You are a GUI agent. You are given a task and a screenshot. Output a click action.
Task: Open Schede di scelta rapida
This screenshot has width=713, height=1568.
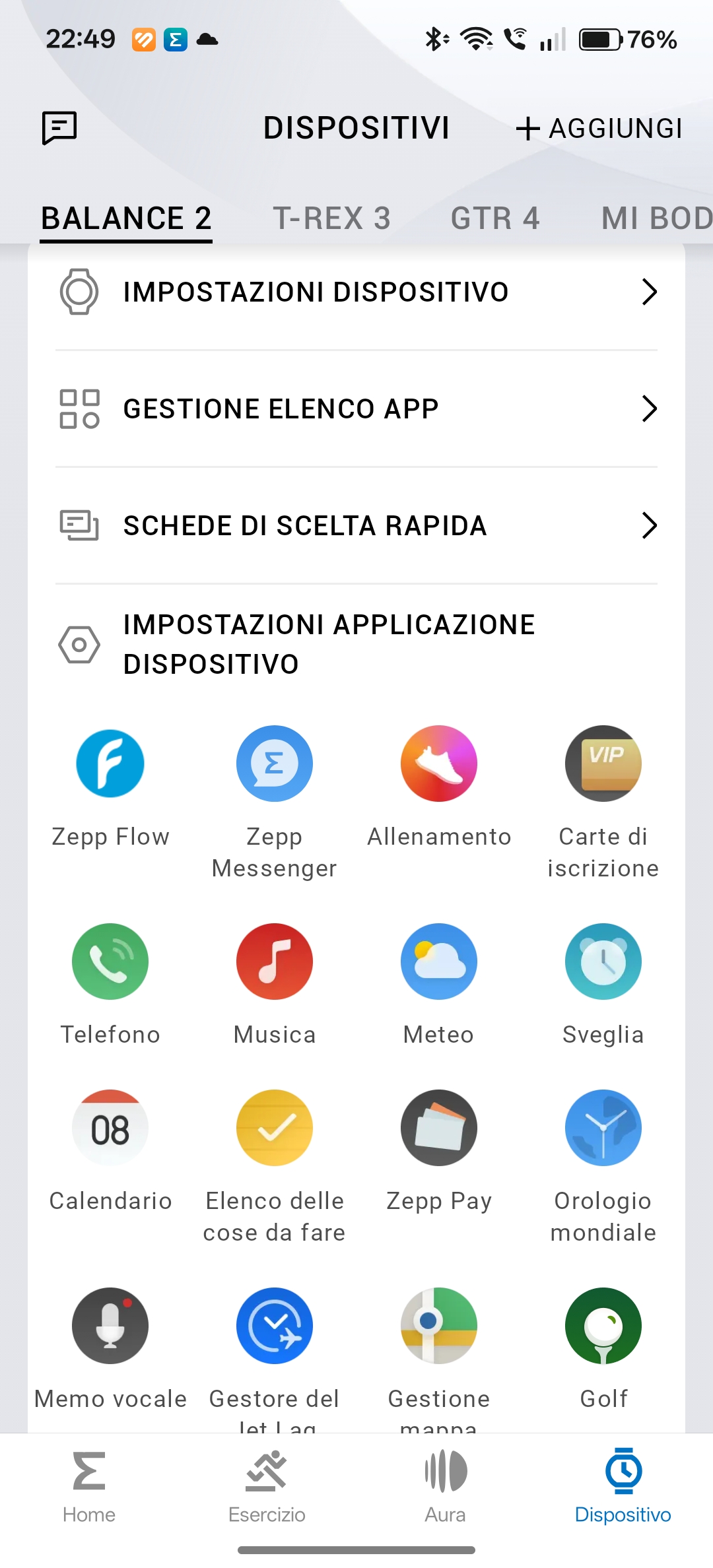(x=356, y=525)
